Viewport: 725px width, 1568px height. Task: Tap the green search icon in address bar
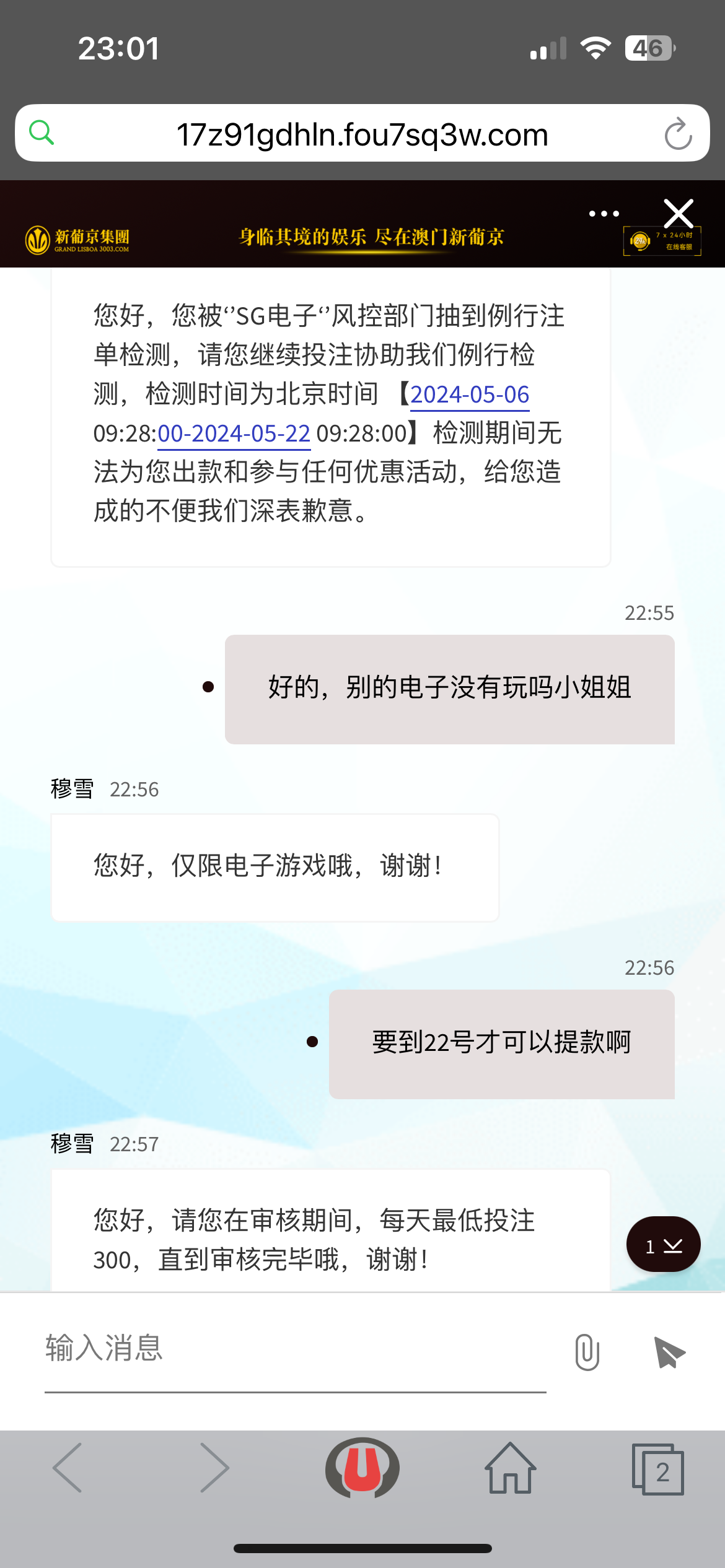[42, 133]
